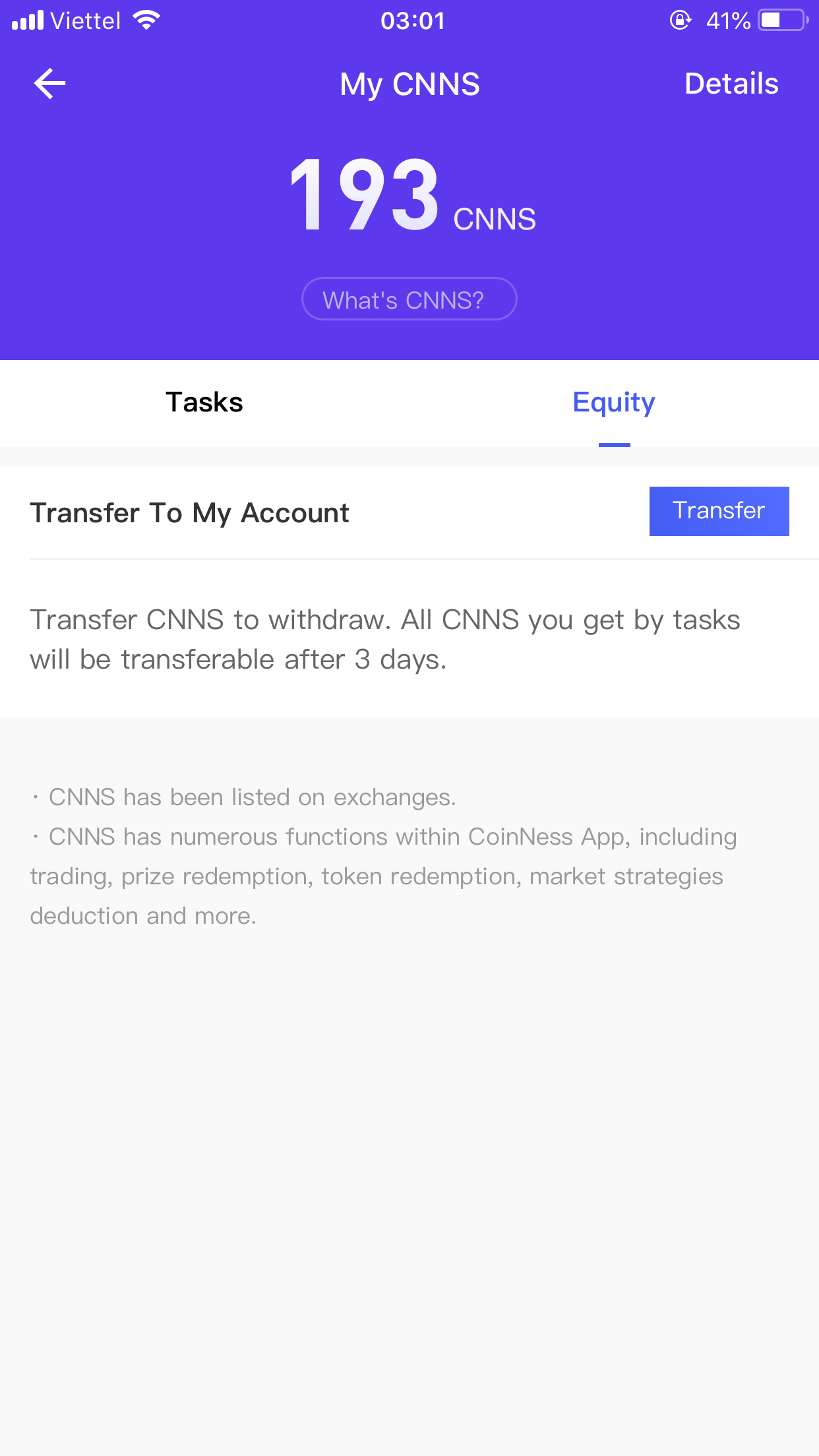Select the Equity tab
This screenshot has height=1456, width=819.
pos(613,402)
